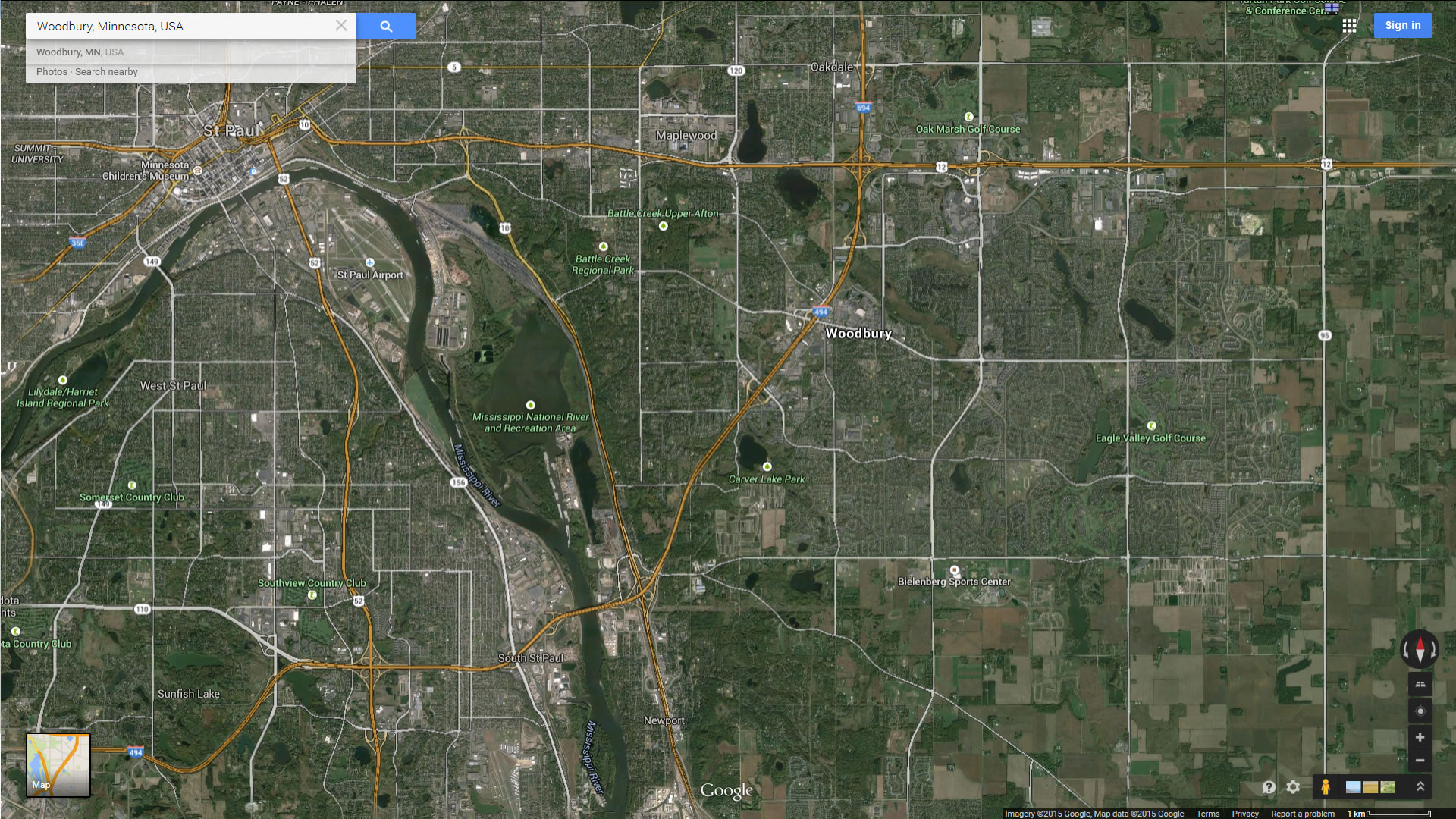This screenshot has height=819, width=1456.
Task: Zoom out with the minus button
Action: tap(1420, 761)
